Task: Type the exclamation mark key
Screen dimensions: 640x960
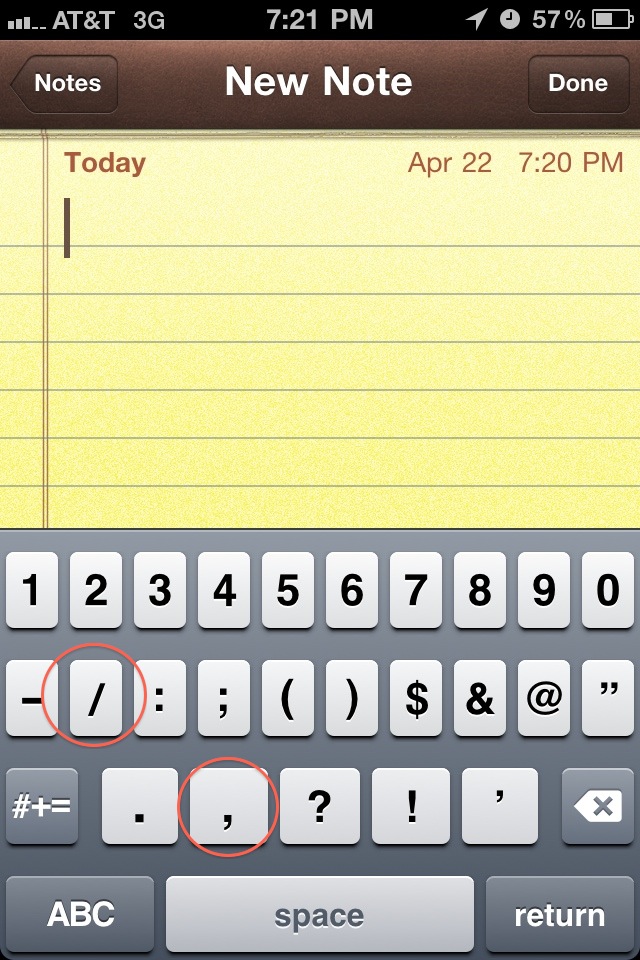Action: click(411, 806)
